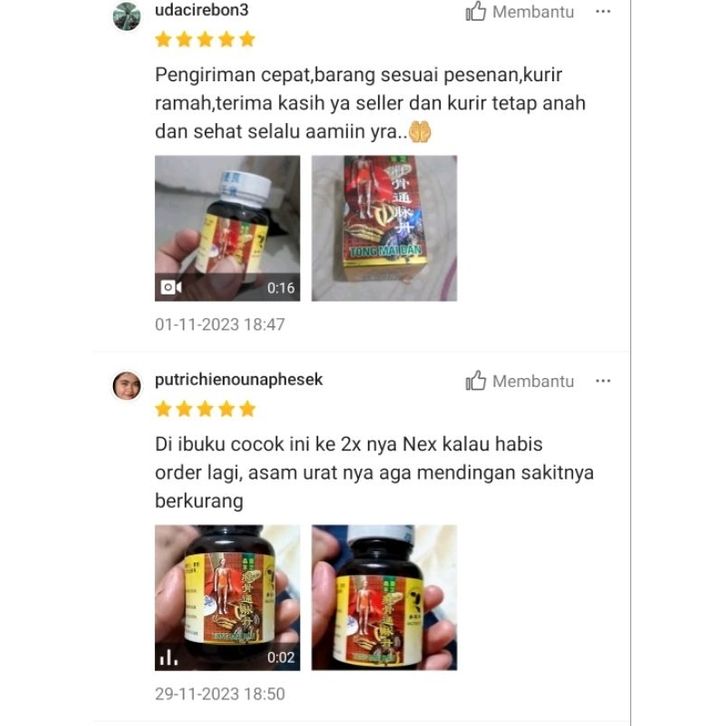The height and width of the screenshot is (726, 726).
Task: Open overflow menu on putrichienounaphesek's review
Action: click(603, 381)
